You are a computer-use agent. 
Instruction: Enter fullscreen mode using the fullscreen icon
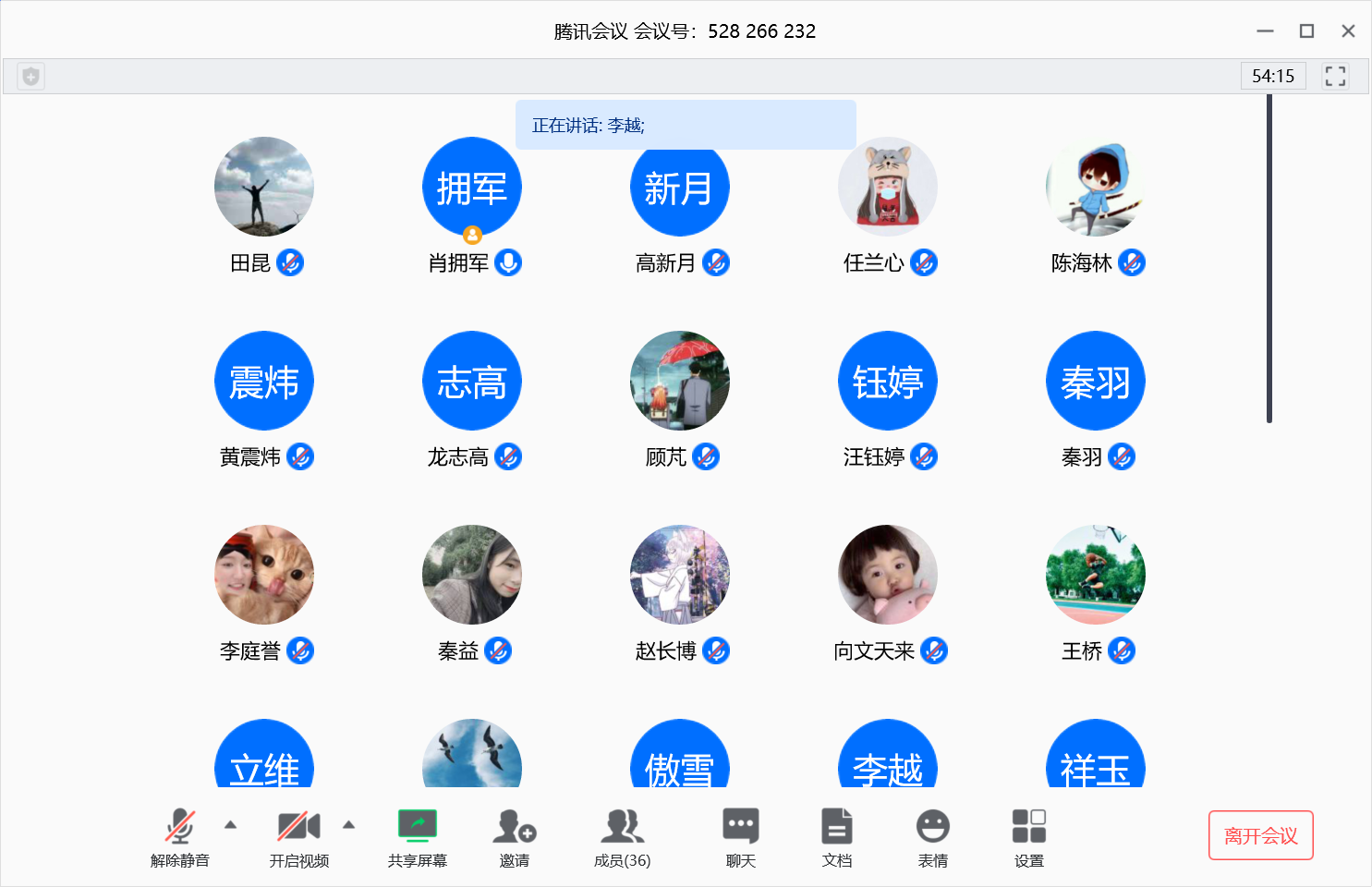pyautogui.click(x=1335, y=76)
